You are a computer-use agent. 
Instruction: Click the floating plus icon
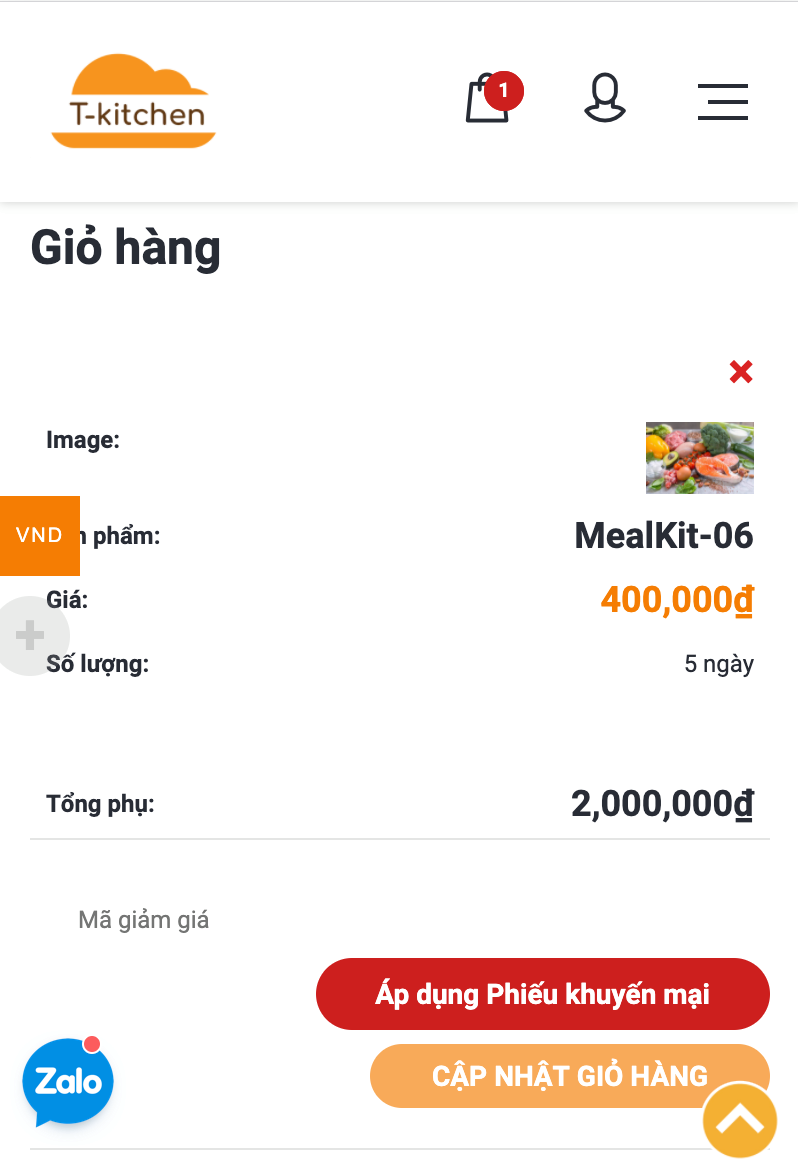30,636
